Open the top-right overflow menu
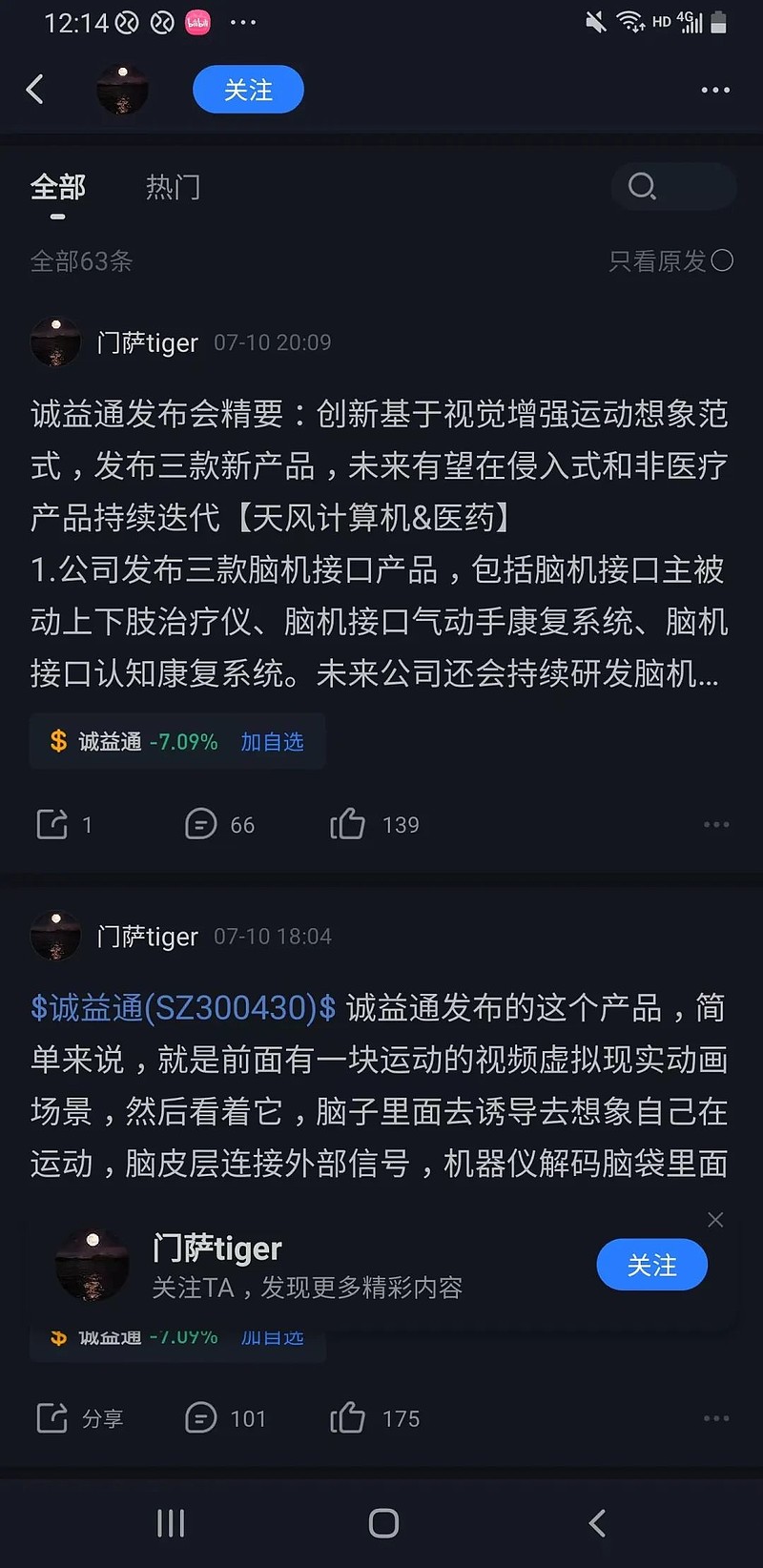The width and height of the screenshot is (763, 1568). [x=715, y=90]
